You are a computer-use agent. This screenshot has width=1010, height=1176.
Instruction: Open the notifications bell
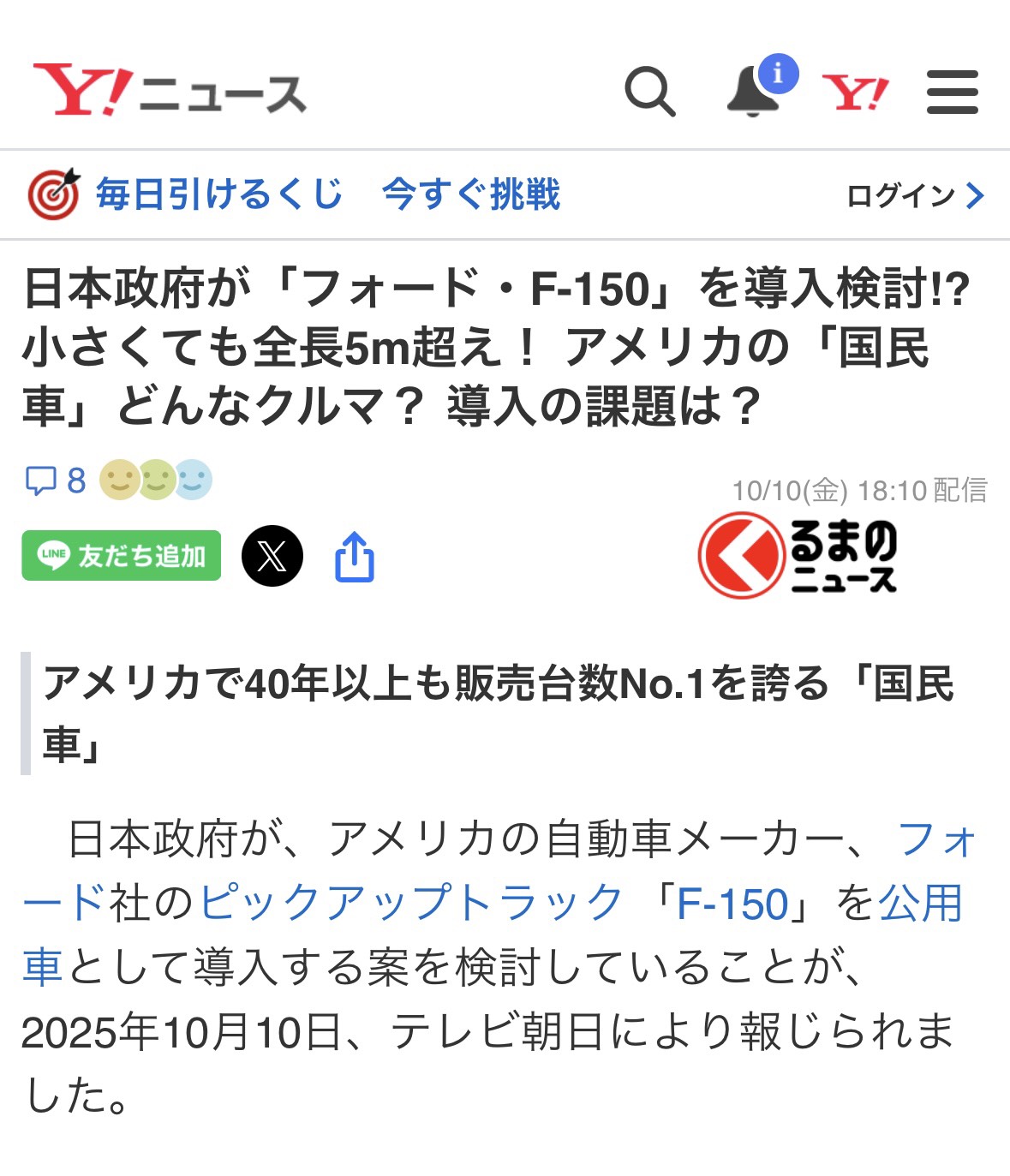click(754, 91)
